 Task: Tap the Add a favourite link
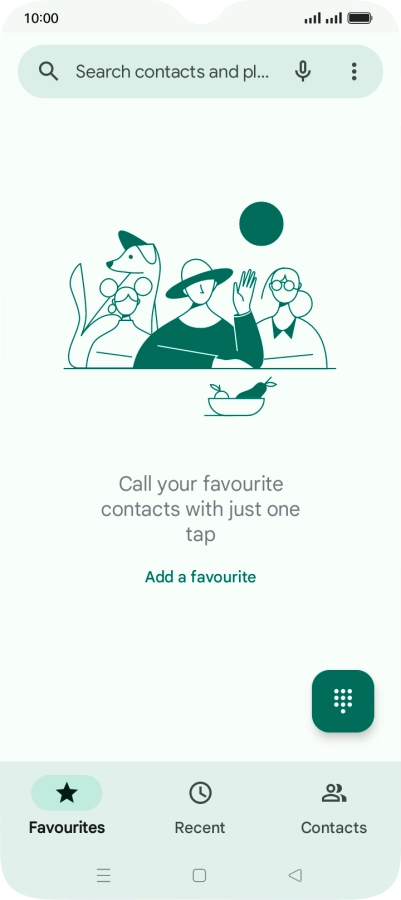(x=200, y=576)
